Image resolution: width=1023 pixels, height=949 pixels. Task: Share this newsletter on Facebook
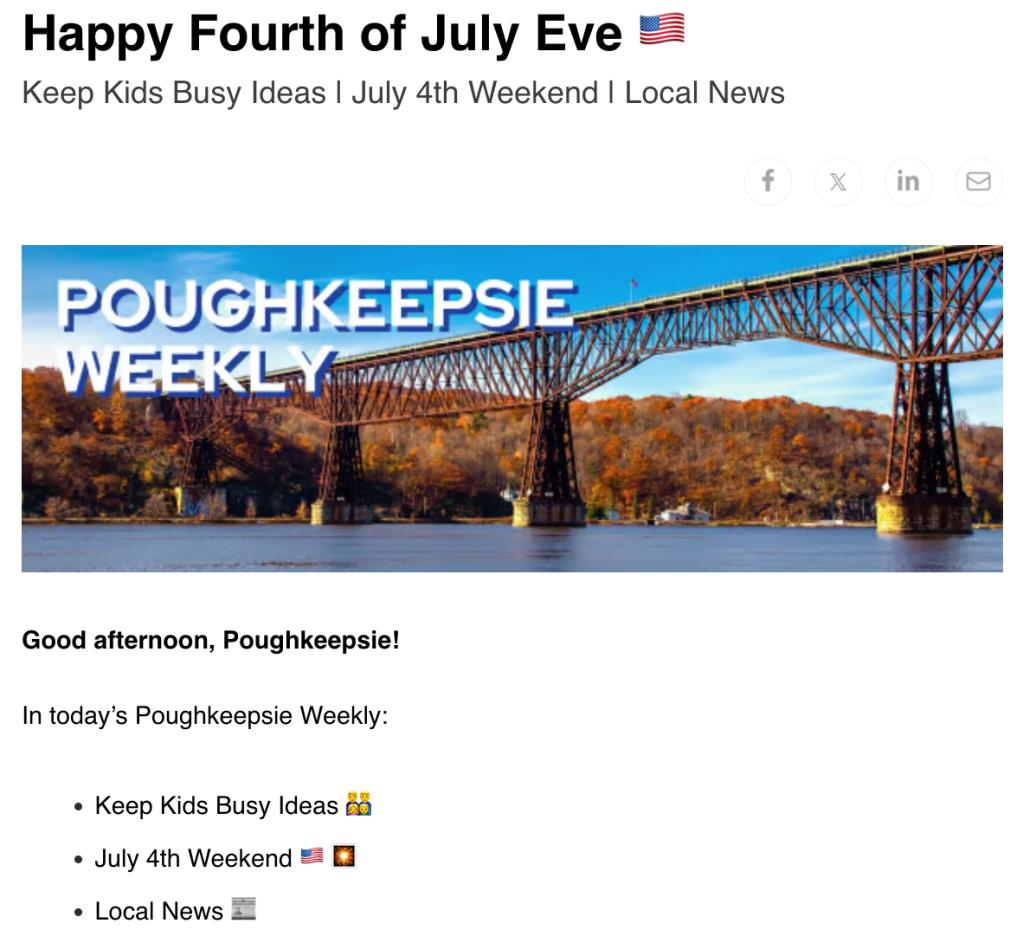point(768,181)
